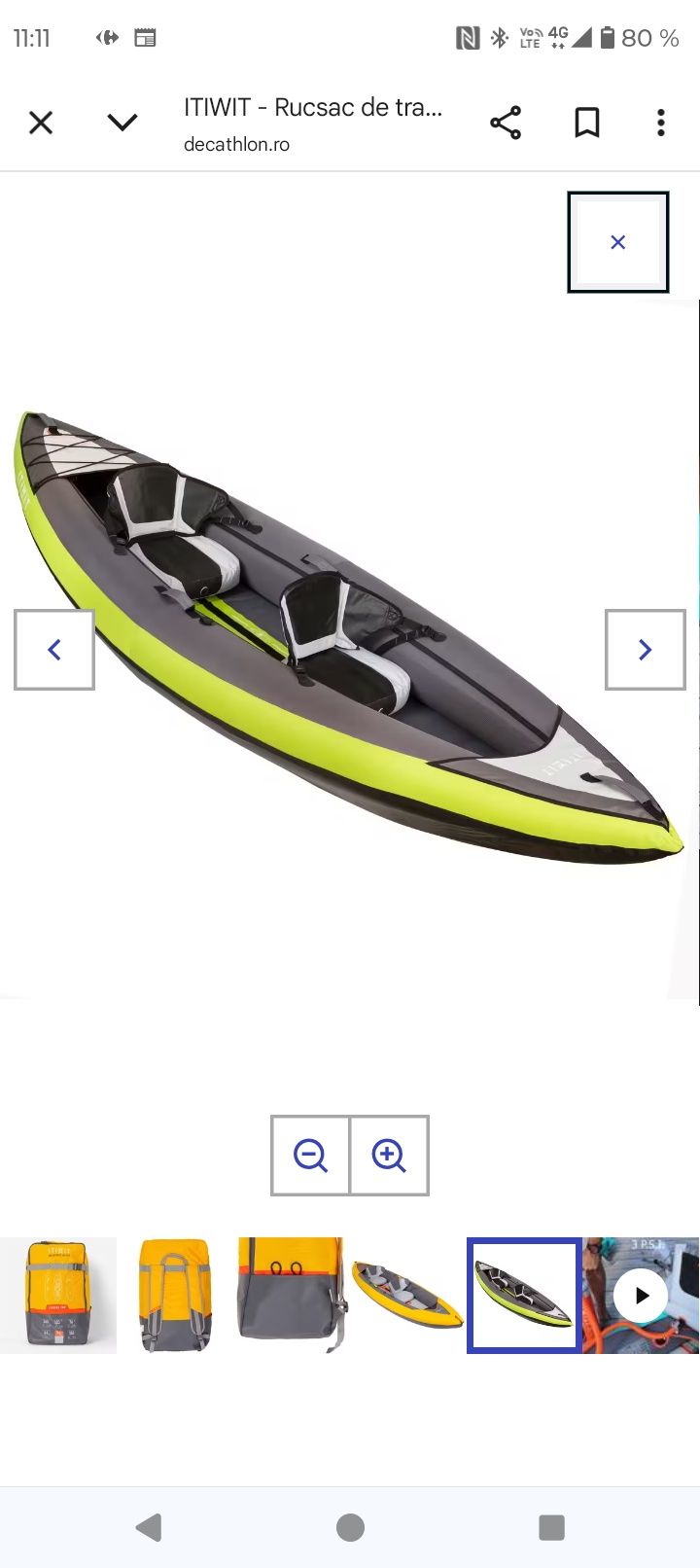The height and width of the screenshot is (1568, 700).
Task: Go to the previous product image
Action: pyautogui.click(x=54, y=650)
